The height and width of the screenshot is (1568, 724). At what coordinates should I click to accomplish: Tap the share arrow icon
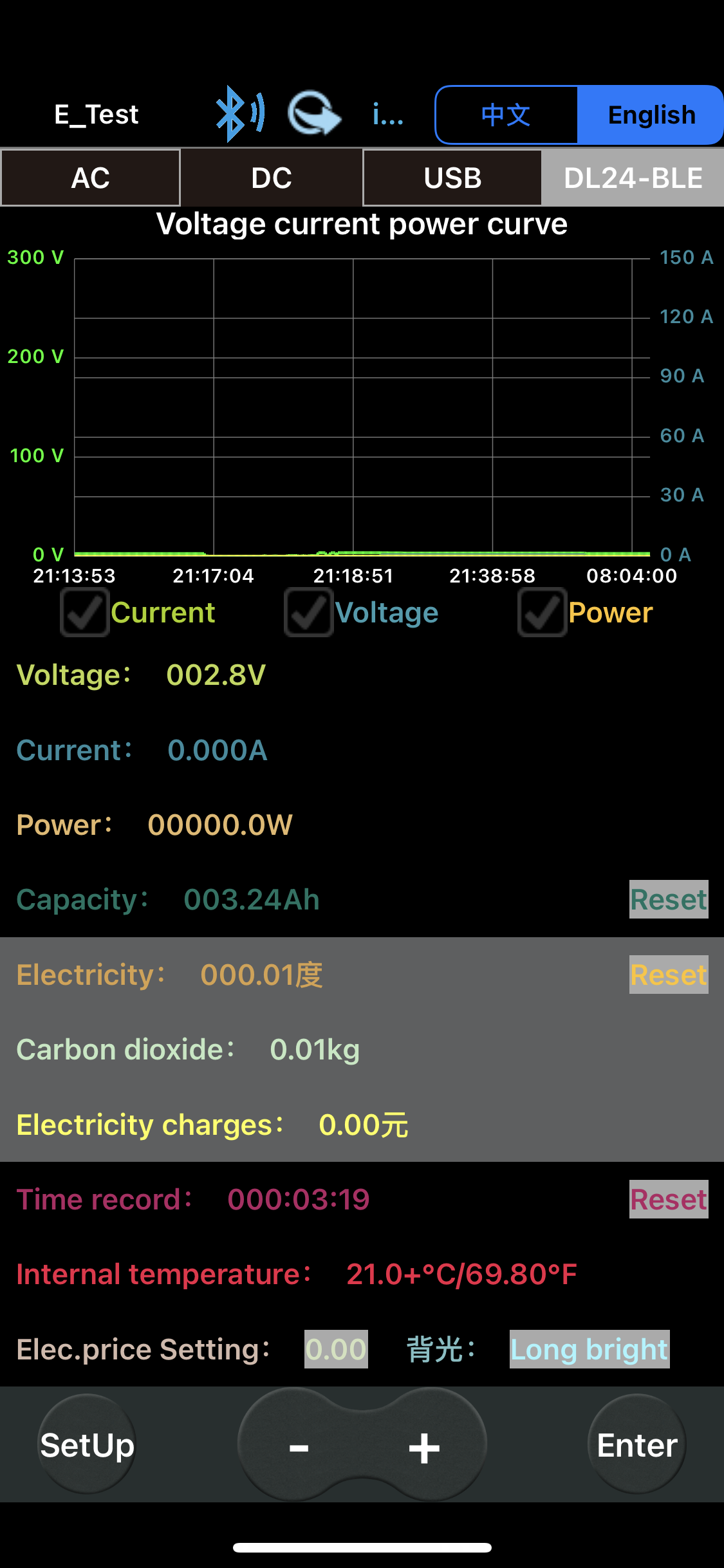pos(314,114)
